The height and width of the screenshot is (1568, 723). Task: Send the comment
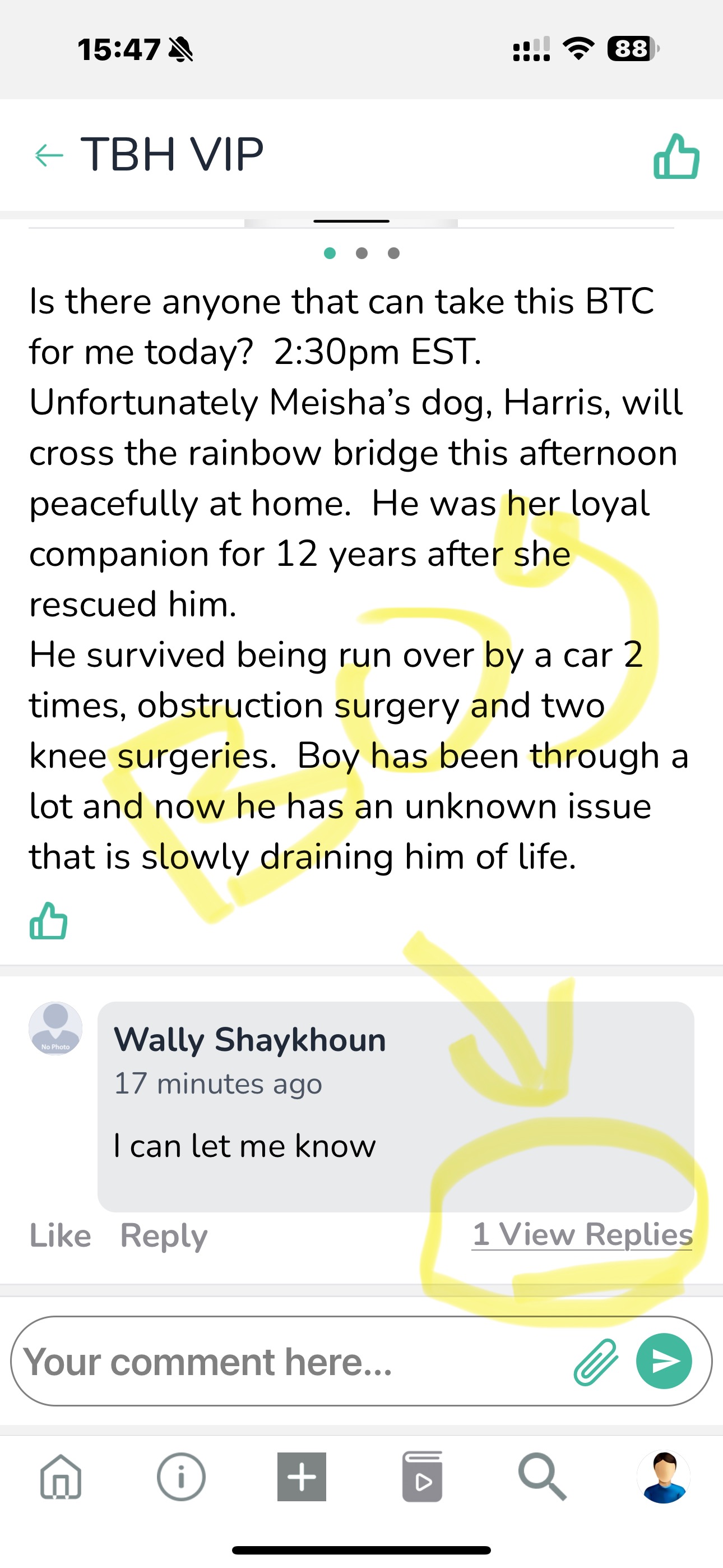point(664,1361)
